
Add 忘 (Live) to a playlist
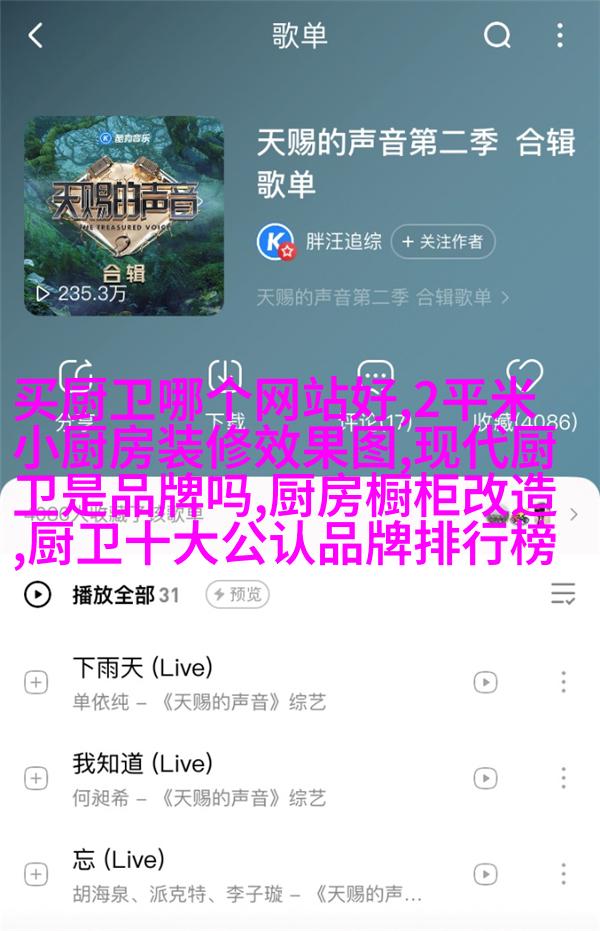click(x=36, y=873)
